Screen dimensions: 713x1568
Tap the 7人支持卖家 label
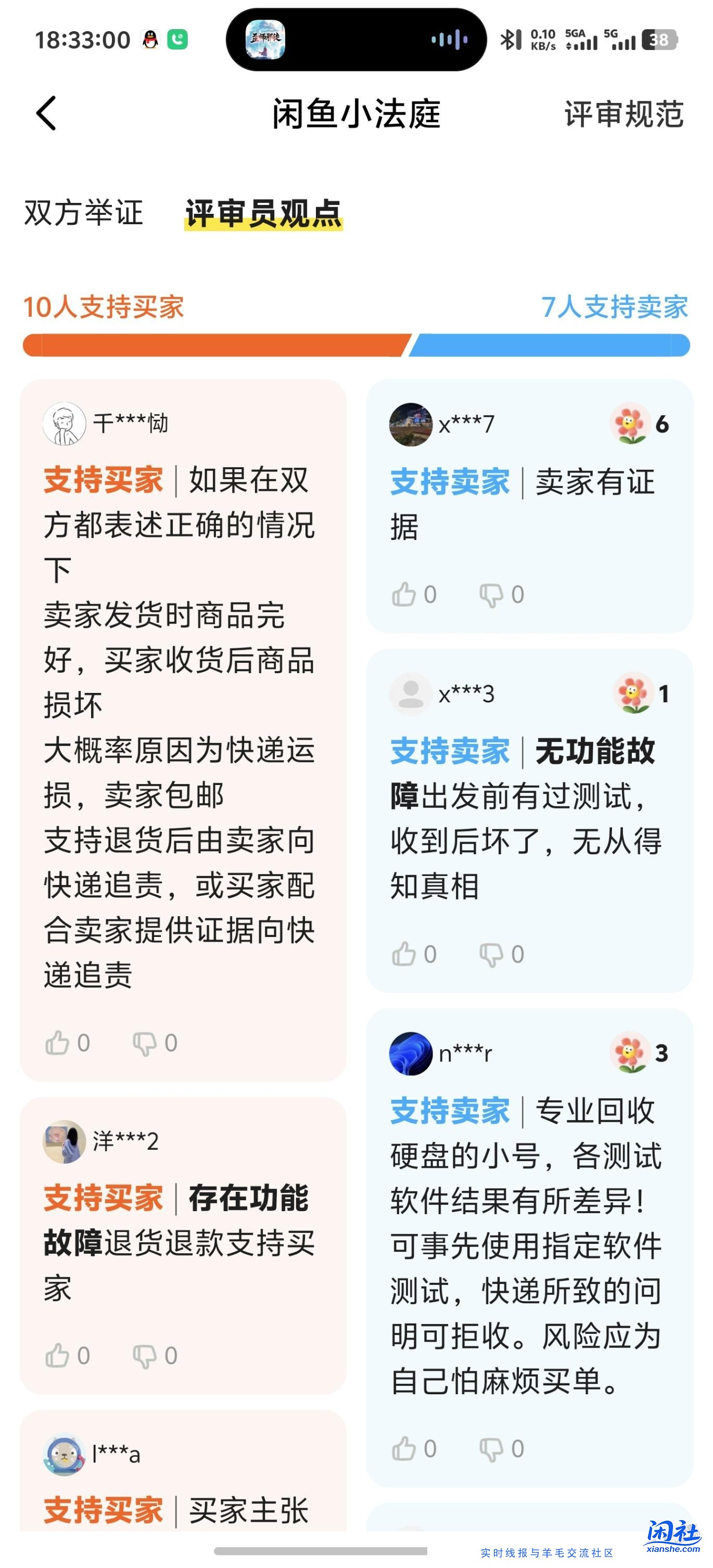(616, 309)
